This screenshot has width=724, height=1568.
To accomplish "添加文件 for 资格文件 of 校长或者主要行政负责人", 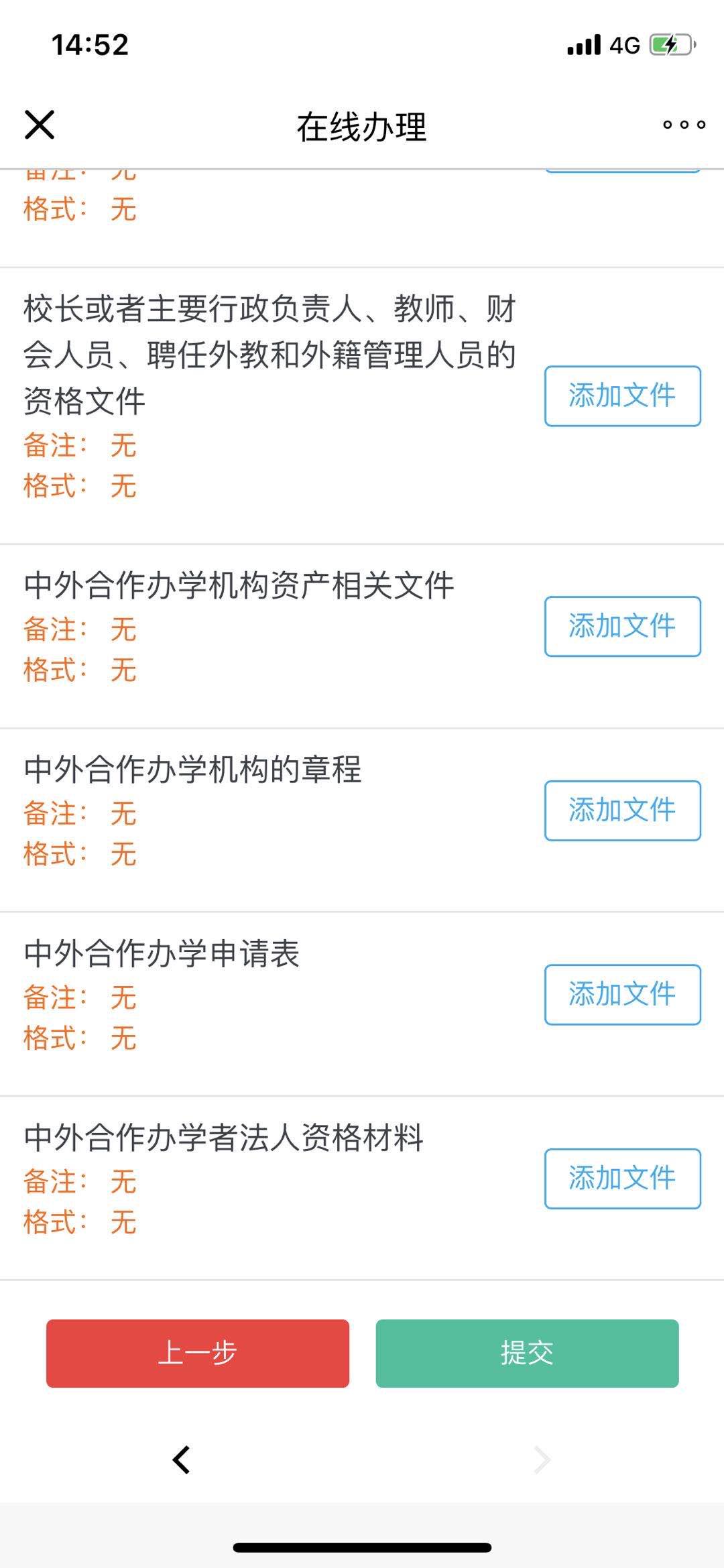I will click(x=621, y=396).
